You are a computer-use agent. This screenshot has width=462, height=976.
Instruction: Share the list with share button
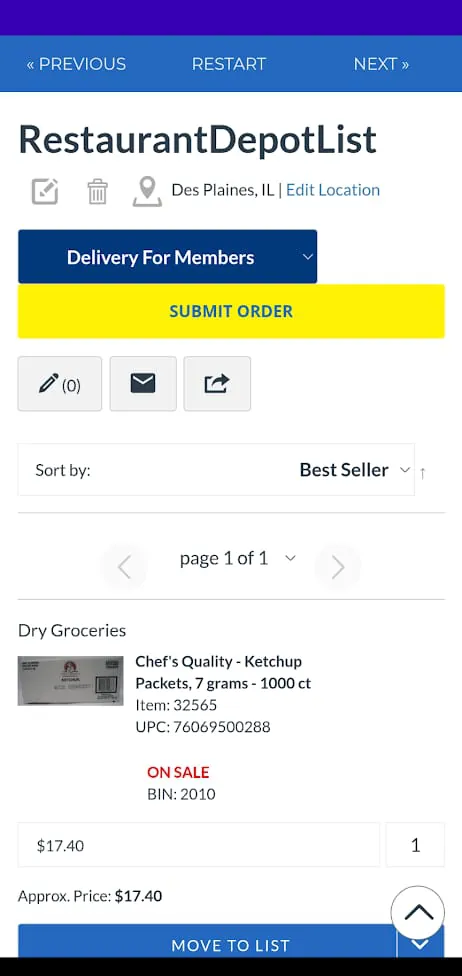tap(217, 384)
